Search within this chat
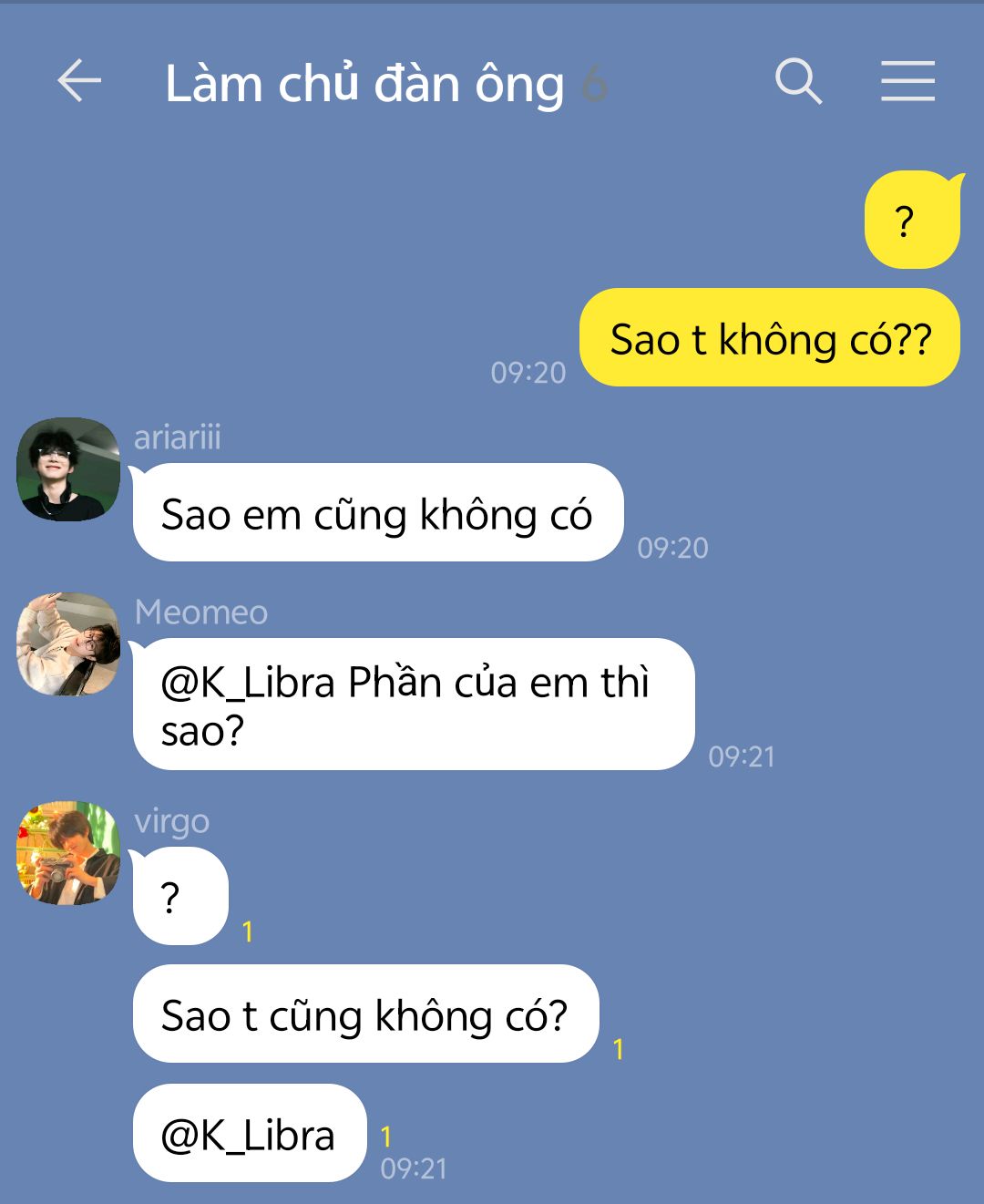This screenshot has width=984, height=1204. pos(798,81)
